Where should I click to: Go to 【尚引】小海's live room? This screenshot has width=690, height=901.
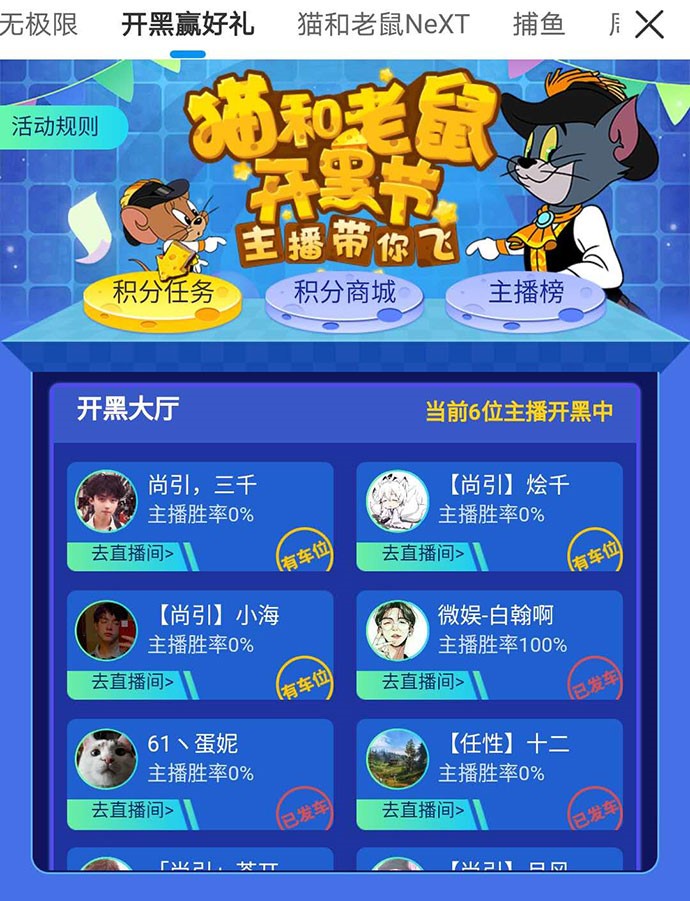pyautogui.click(x=132, y=682)
